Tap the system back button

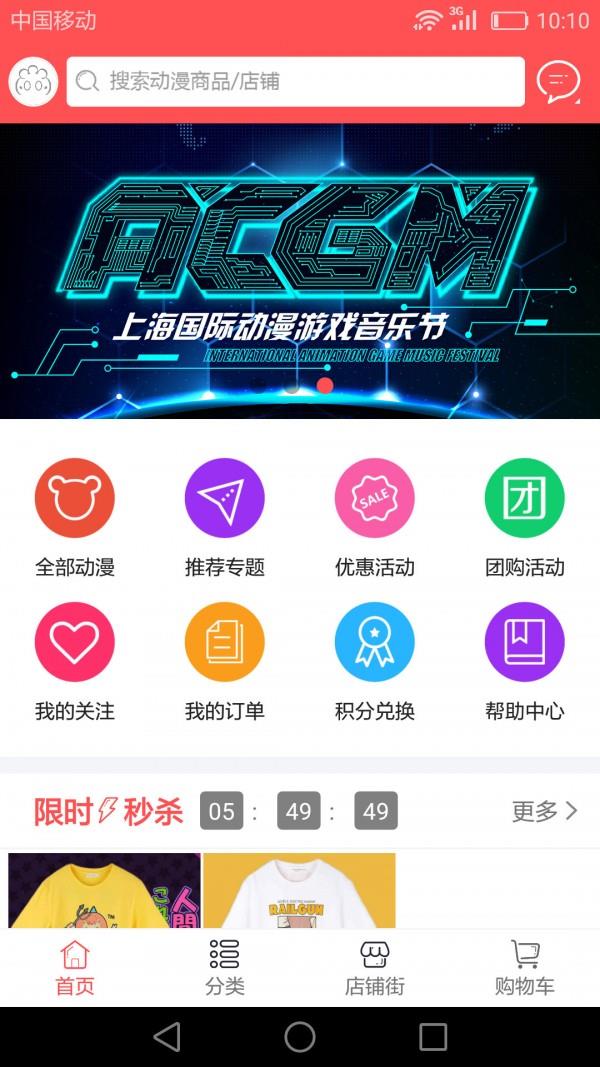tap(167, 1037)
